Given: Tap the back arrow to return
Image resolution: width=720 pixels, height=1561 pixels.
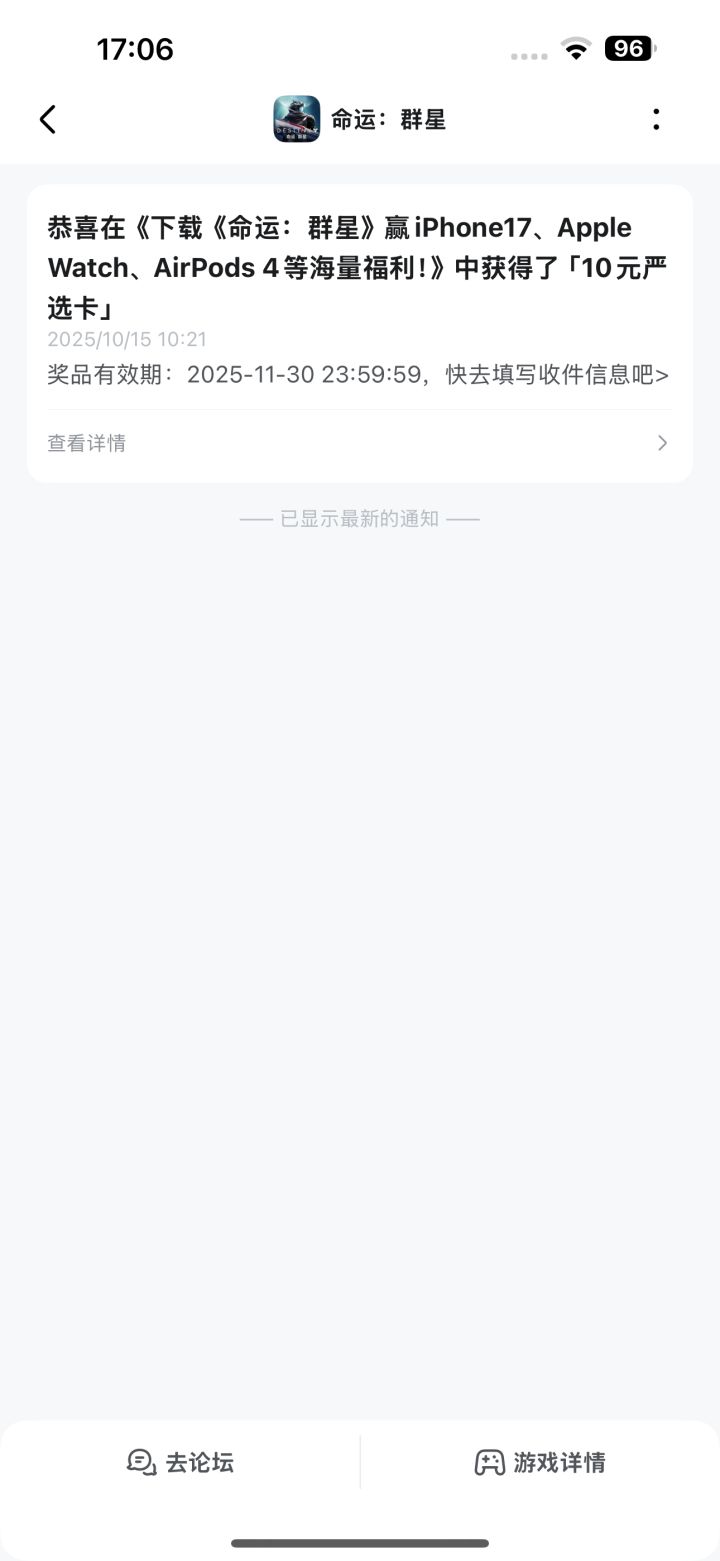Looking at the screenshot, I should [x=47, y=118].
